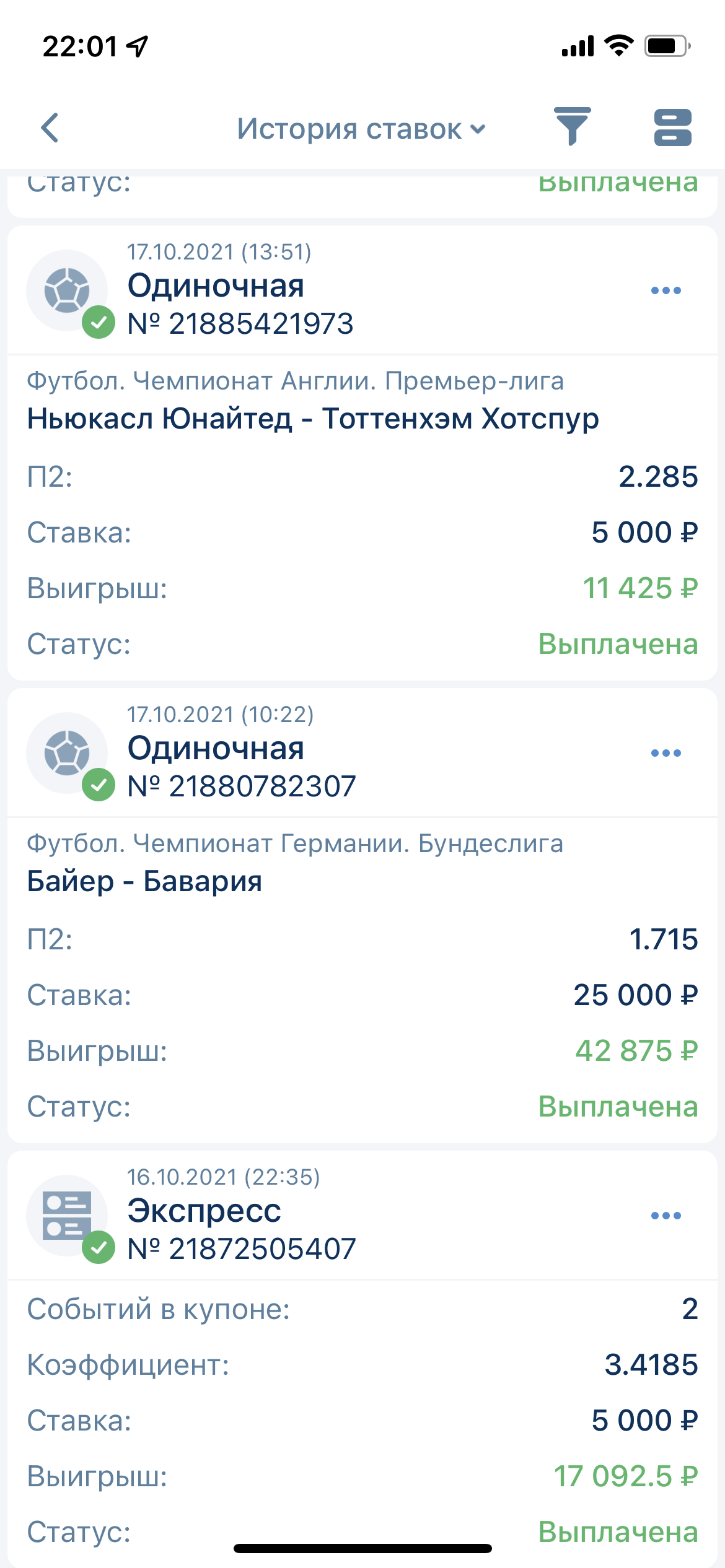This screenshot has width=725, height=1568.
Task: Open options for bet № 21885421973
Action: coord(666,290)
